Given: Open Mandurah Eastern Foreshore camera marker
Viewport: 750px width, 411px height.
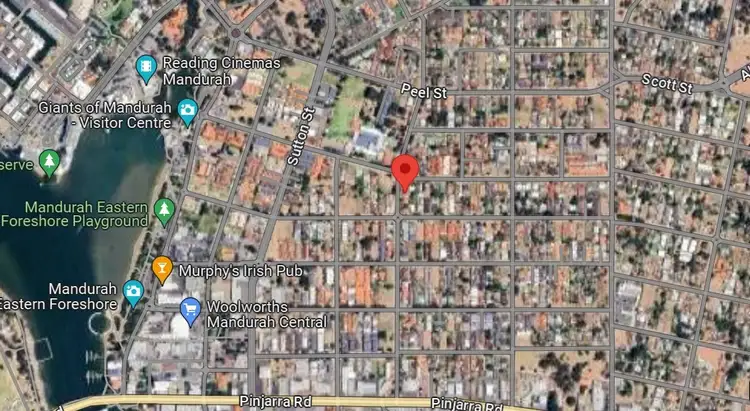Looking at the screenshot, I should click(133, 292).
